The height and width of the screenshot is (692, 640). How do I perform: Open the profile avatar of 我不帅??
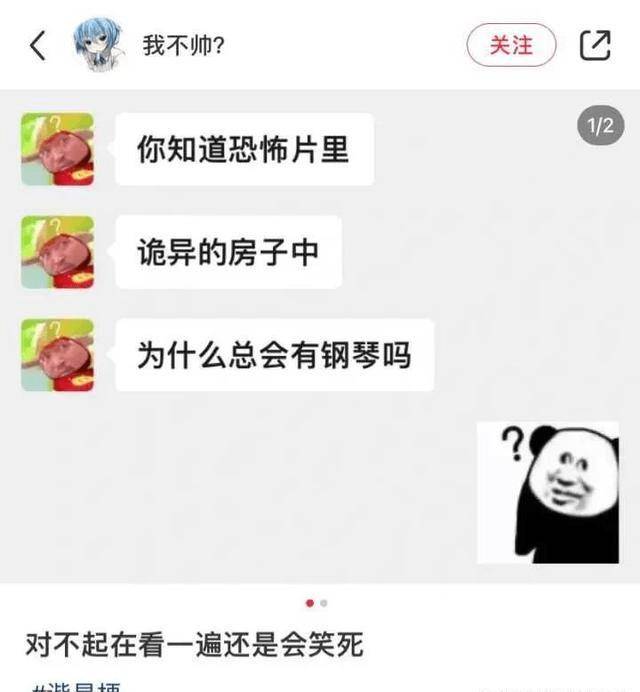98,45
